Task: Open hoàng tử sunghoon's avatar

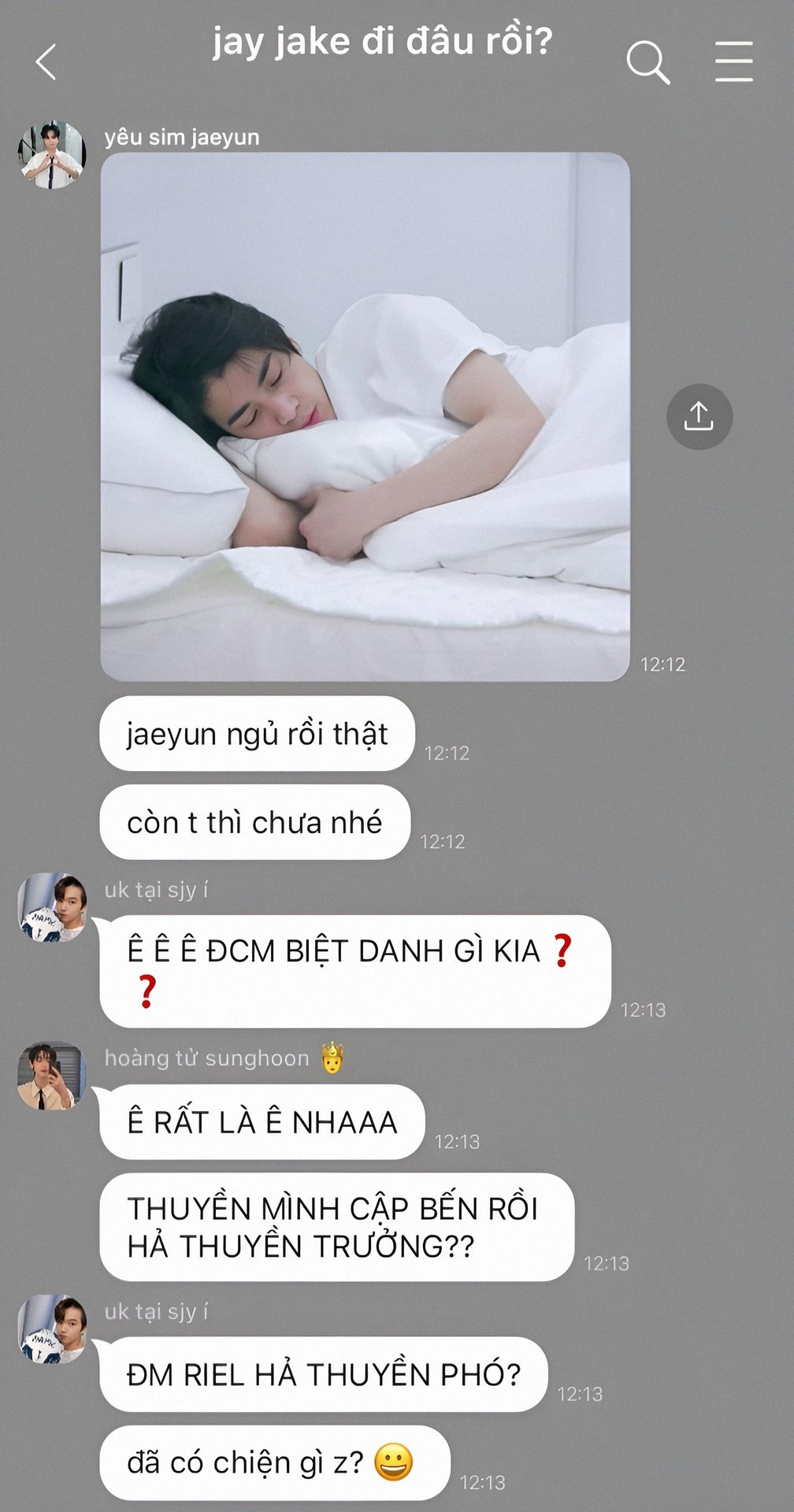Action: pyautogui.click(x=51, y=1076)
